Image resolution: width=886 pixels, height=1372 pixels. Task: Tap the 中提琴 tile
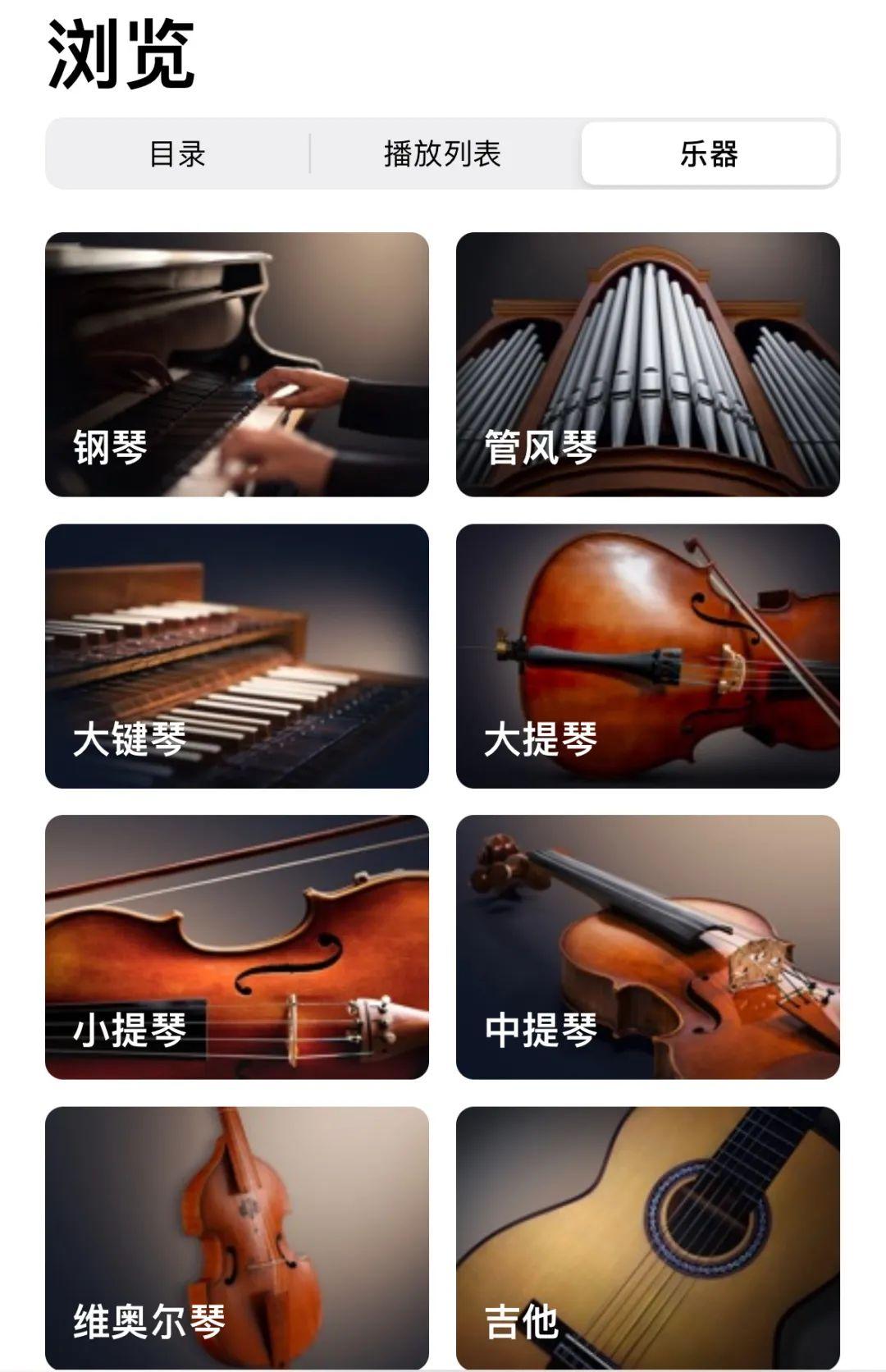click(648, 947)
